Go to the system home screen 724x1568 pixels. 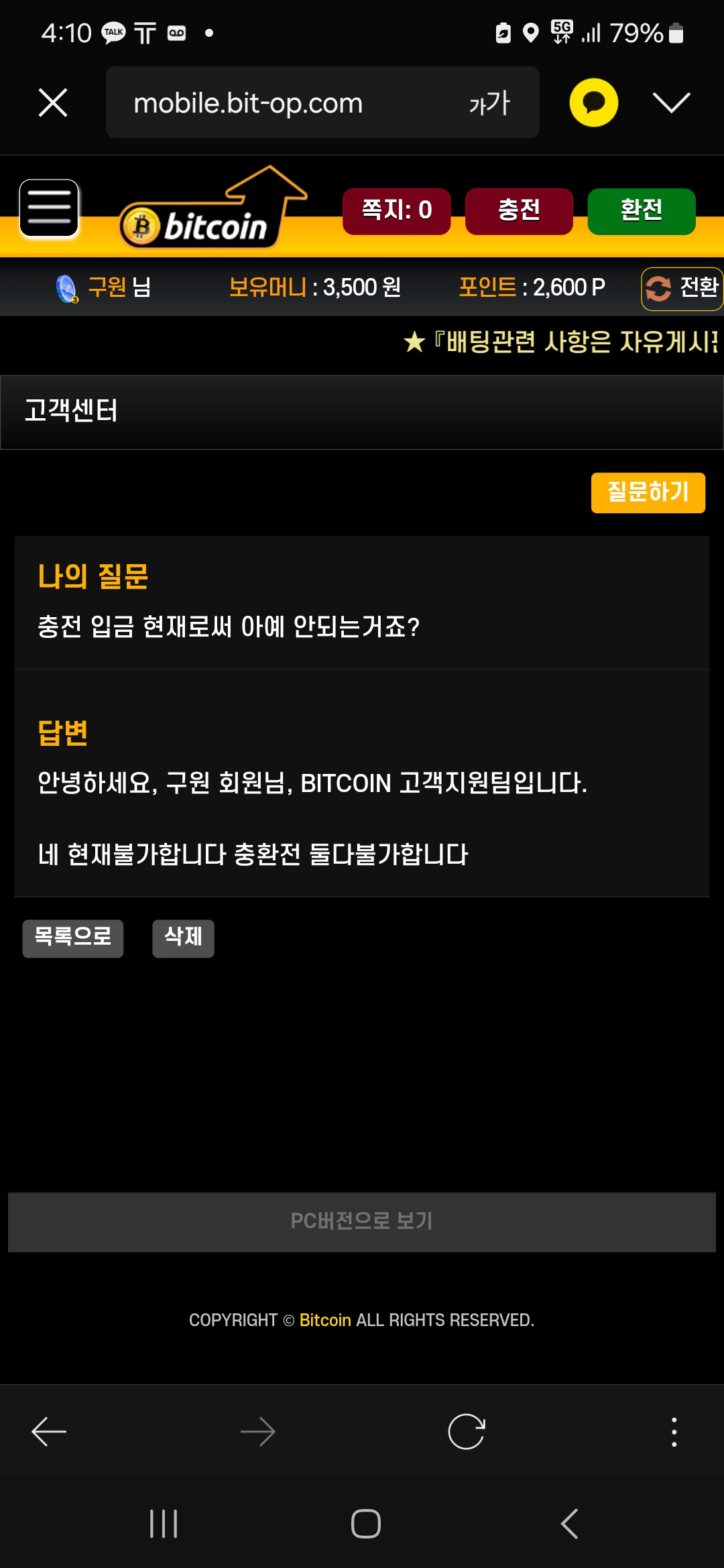tap(365, 1524)
